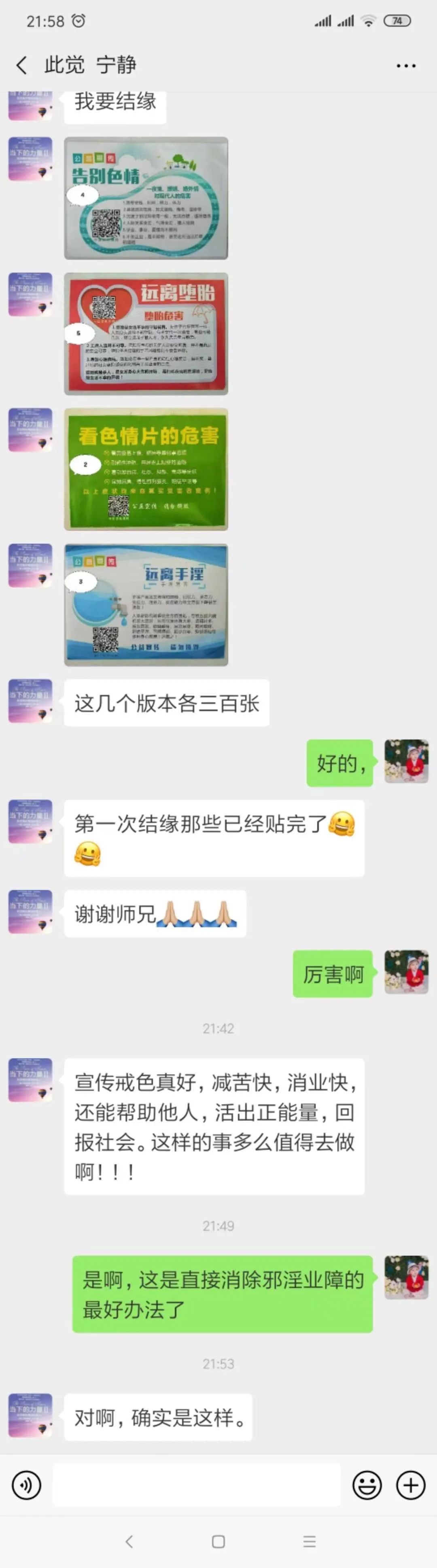The height and width of the screenshot is (1568, 437).
Task: View the 远离堕胎 picture
Action: tap(146, 334)
